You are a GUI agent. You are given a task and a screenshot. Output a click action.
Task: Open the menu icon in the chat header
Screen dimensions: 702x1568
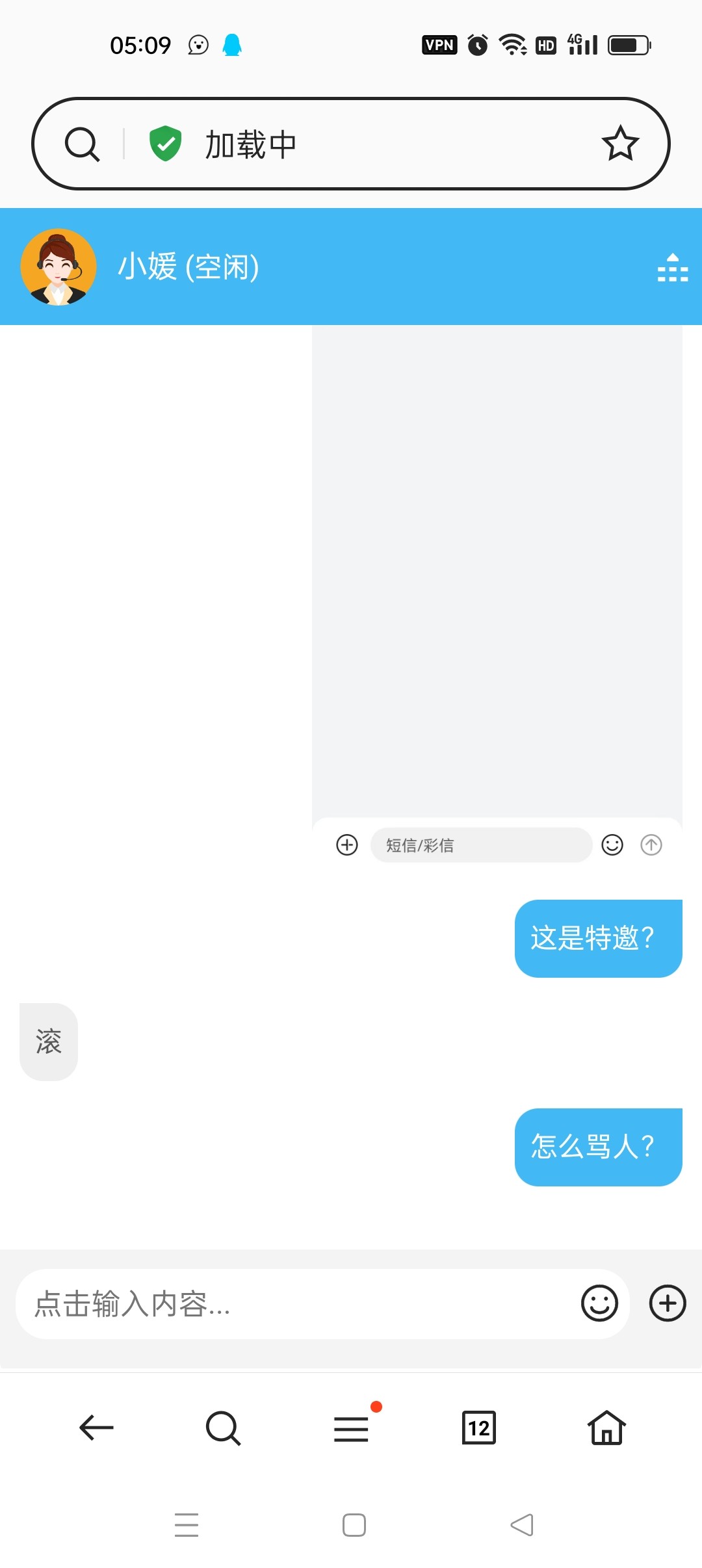[672, 267]
